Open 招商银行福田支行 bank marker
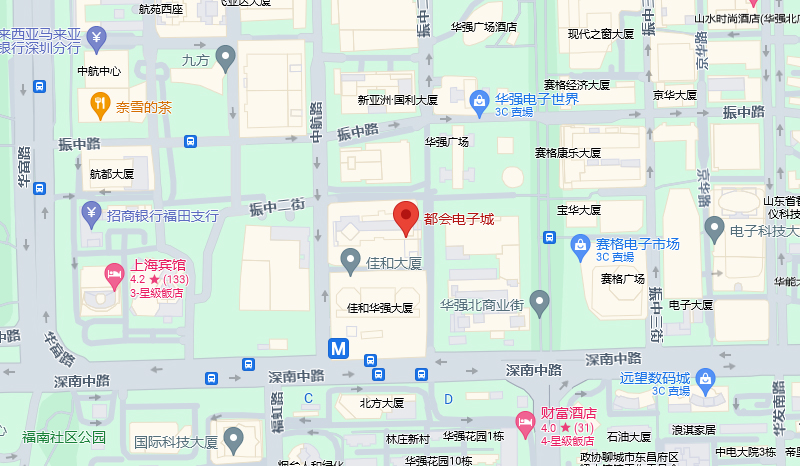The width and height of the screenshot is (800, 466). click(x=91, y=213)
